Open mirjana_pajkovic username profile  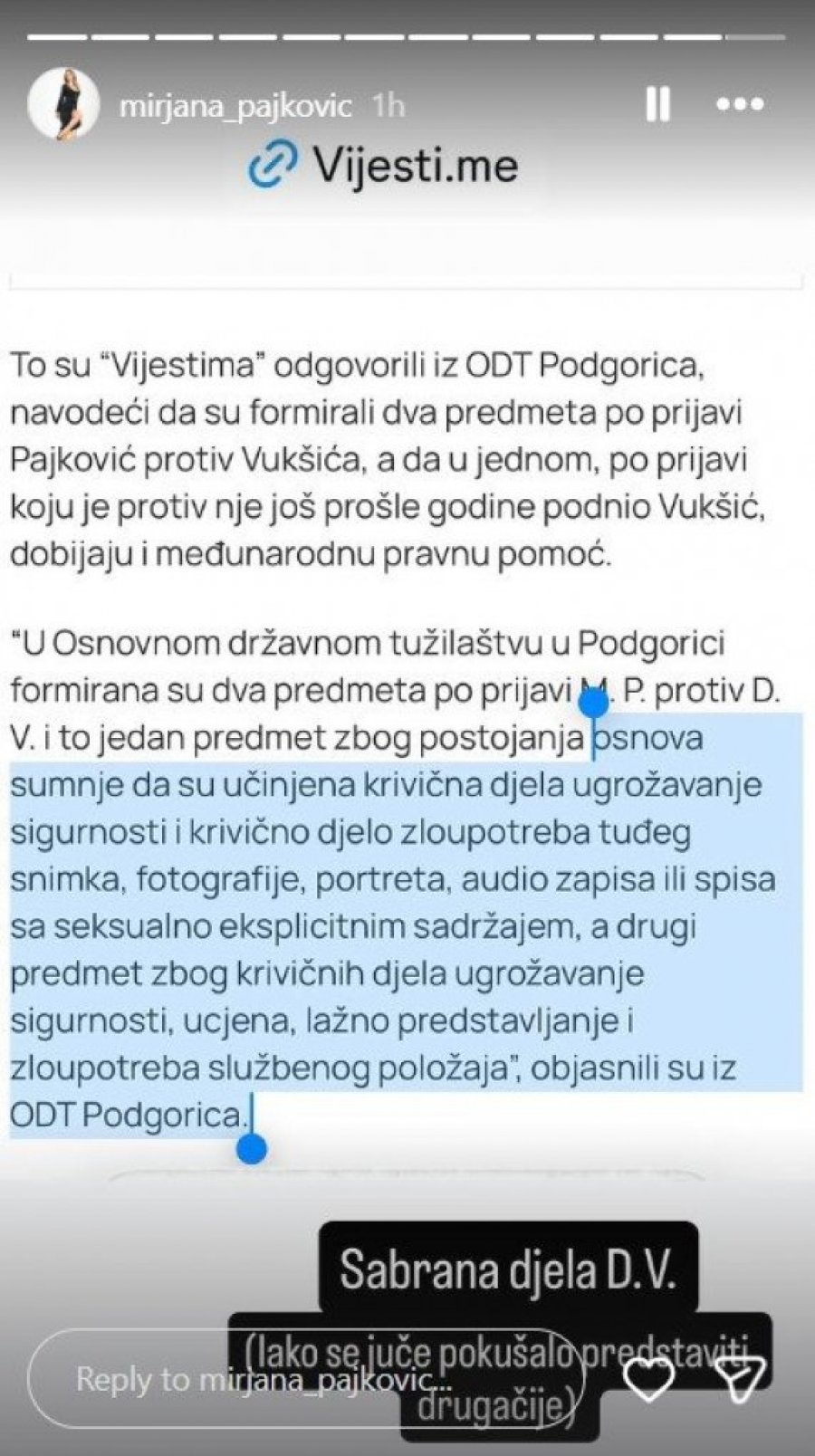(235, 106)
